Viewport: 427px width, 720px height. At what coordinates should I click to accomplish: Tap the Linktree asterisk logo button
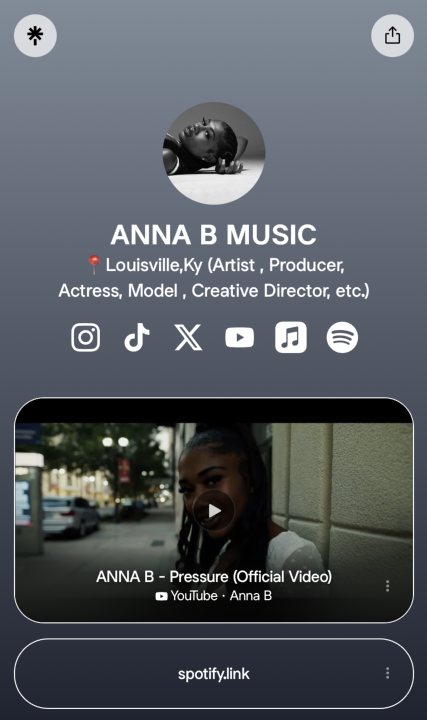coord(35,36)
